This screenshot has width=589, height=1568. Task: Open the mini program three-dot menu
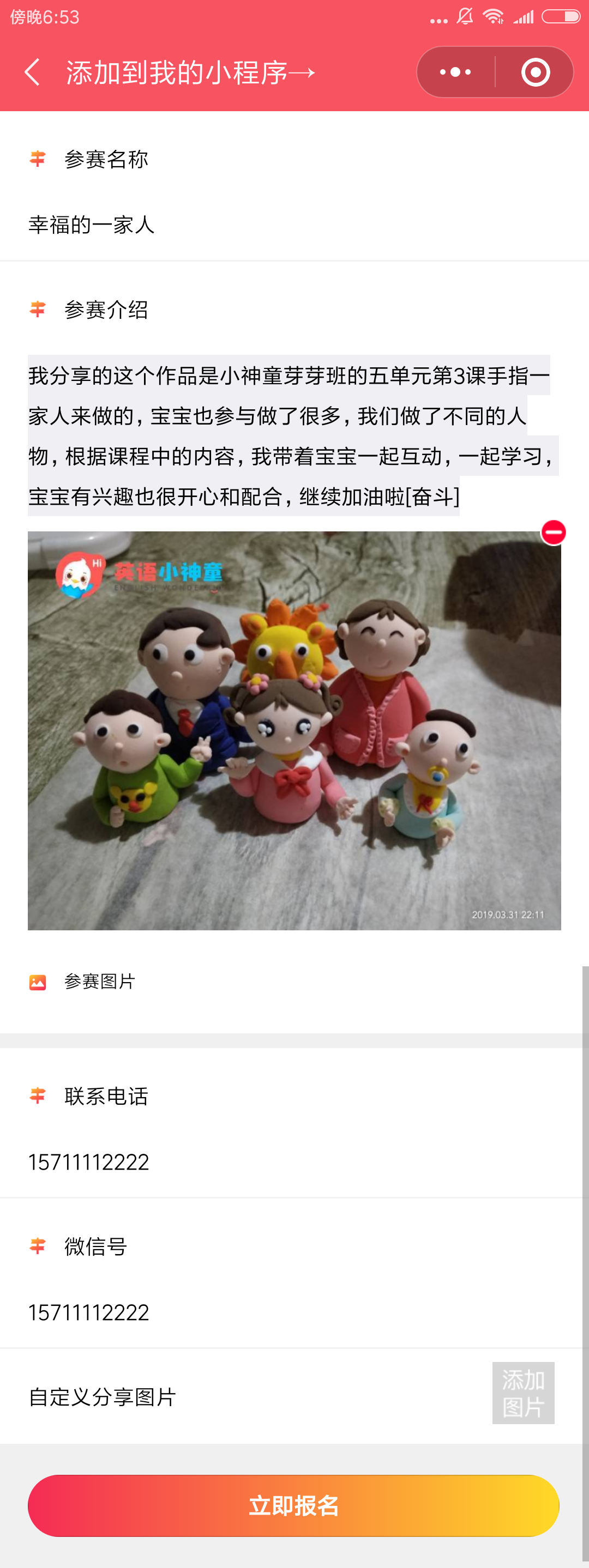[x=455, y=72]
